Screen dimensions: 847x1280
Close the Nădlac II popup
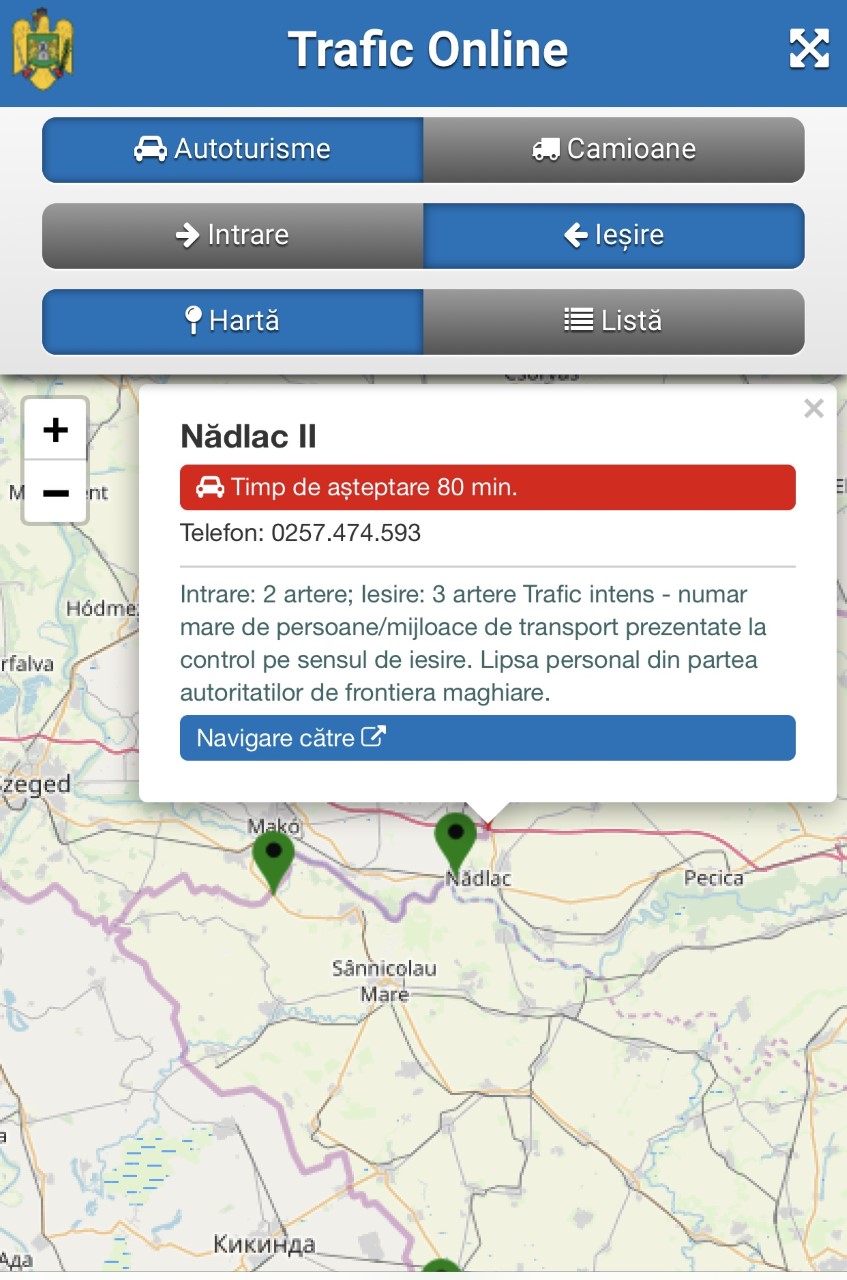814,408
